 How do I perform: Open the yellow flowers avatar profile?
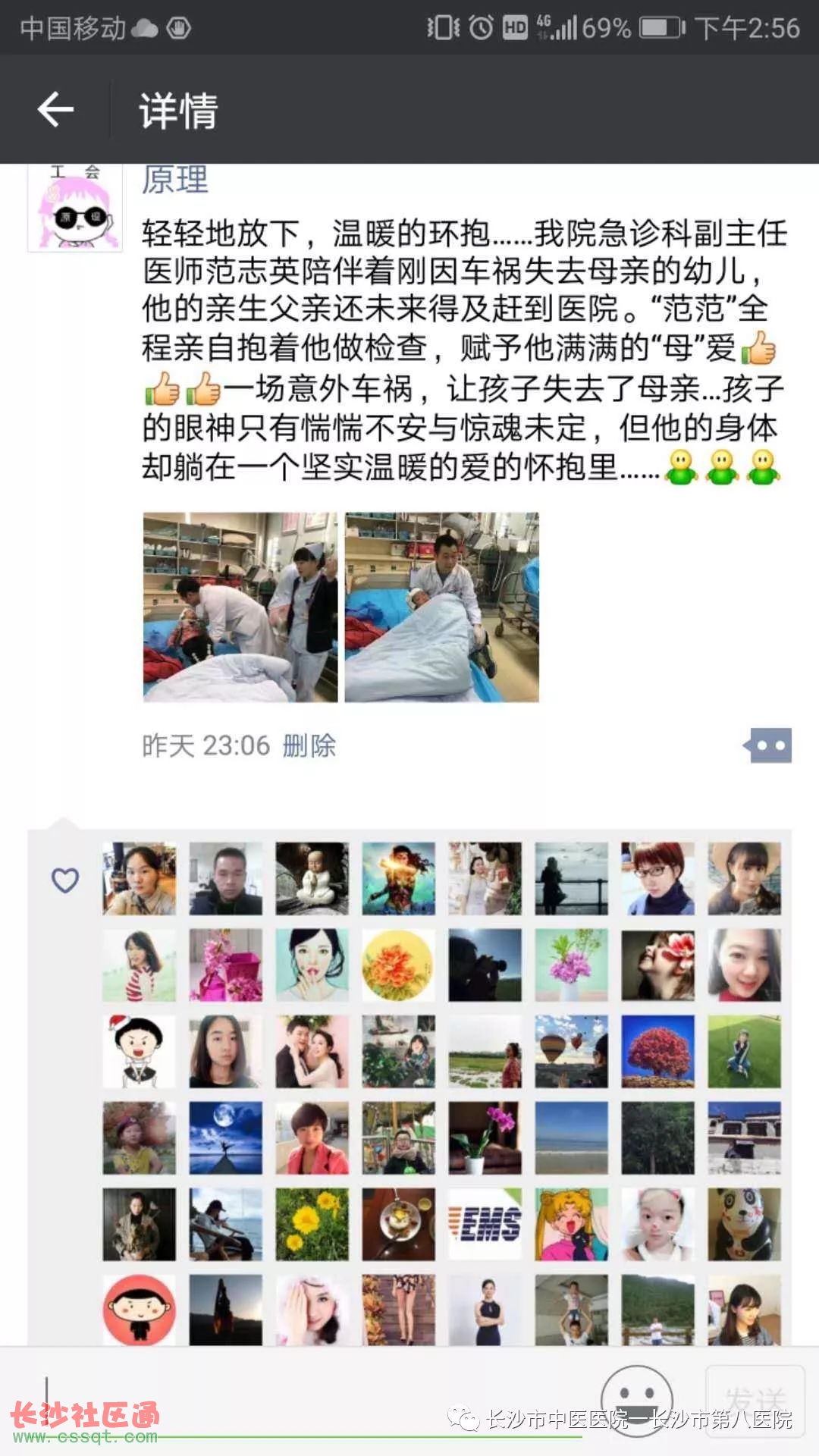(312, 1224)
